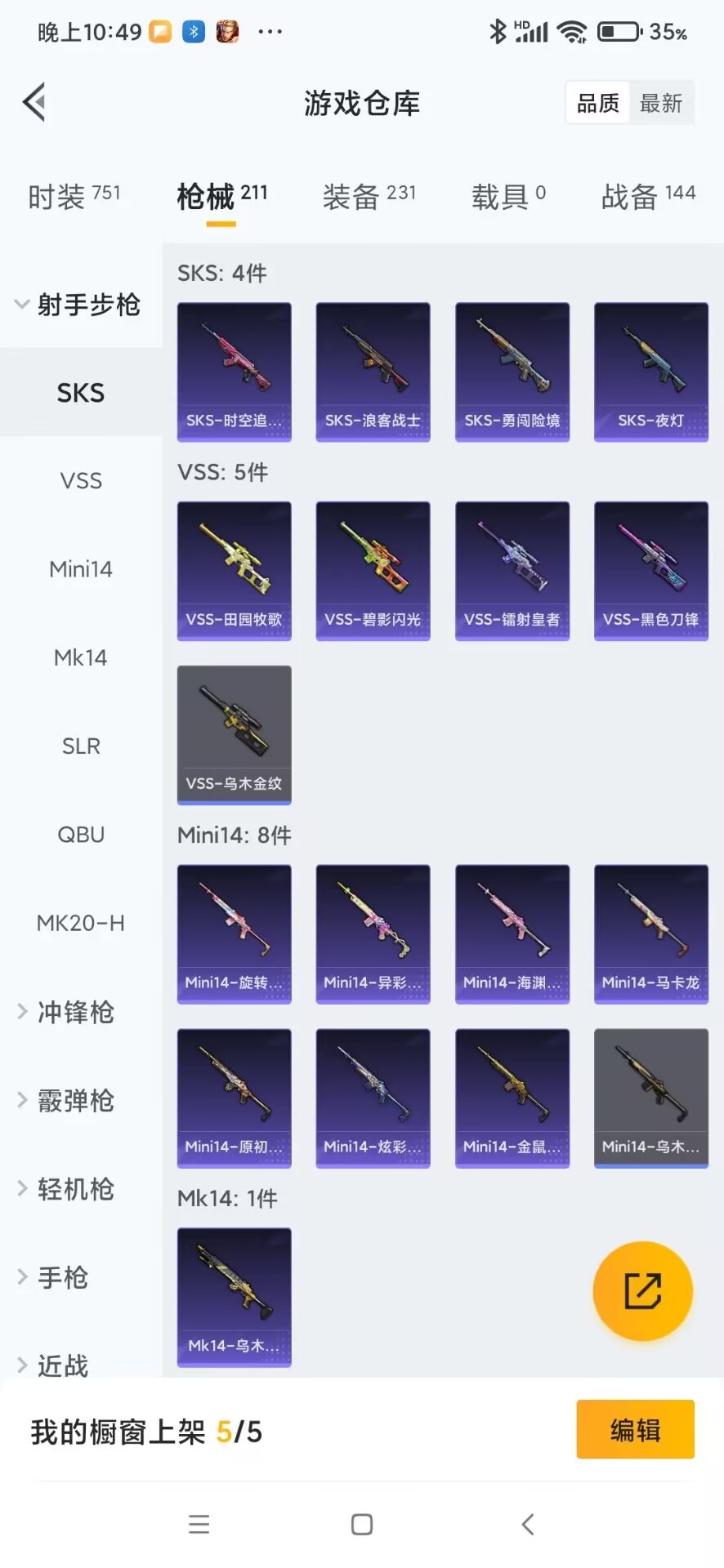Select Mk14 in the sidebar
724x1568 pixels.
(x=81, y=657)
